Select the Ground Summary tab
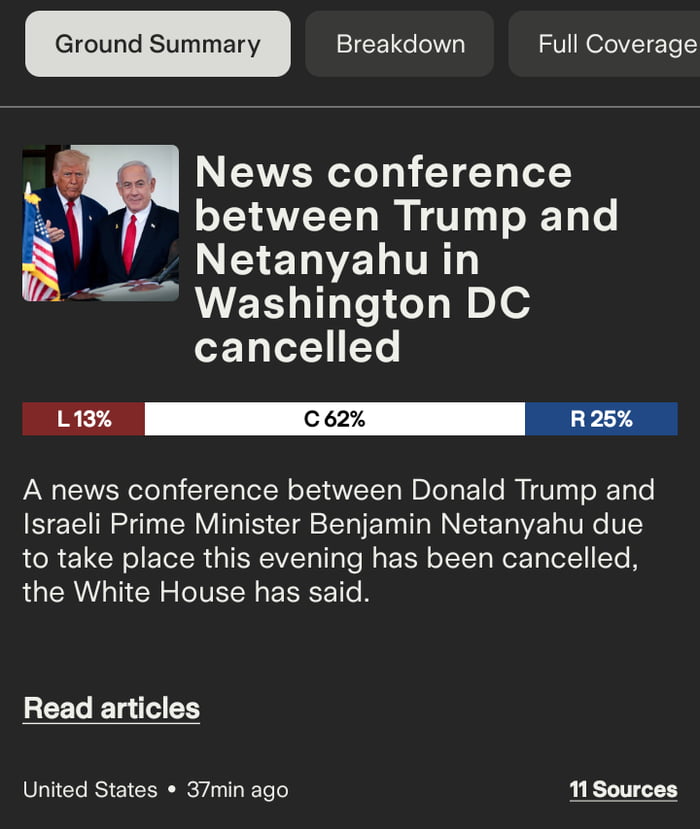Screen dimensions: 700x829 [157, 44]
